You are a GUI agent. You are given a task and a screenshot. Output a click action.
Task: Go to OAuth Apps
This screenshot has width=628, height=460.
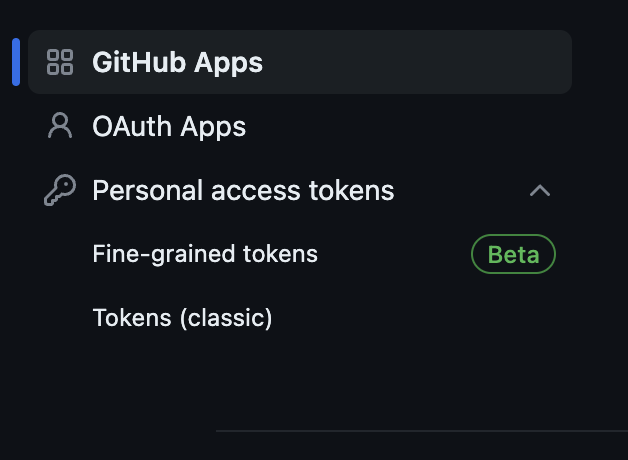coord(168,127)
